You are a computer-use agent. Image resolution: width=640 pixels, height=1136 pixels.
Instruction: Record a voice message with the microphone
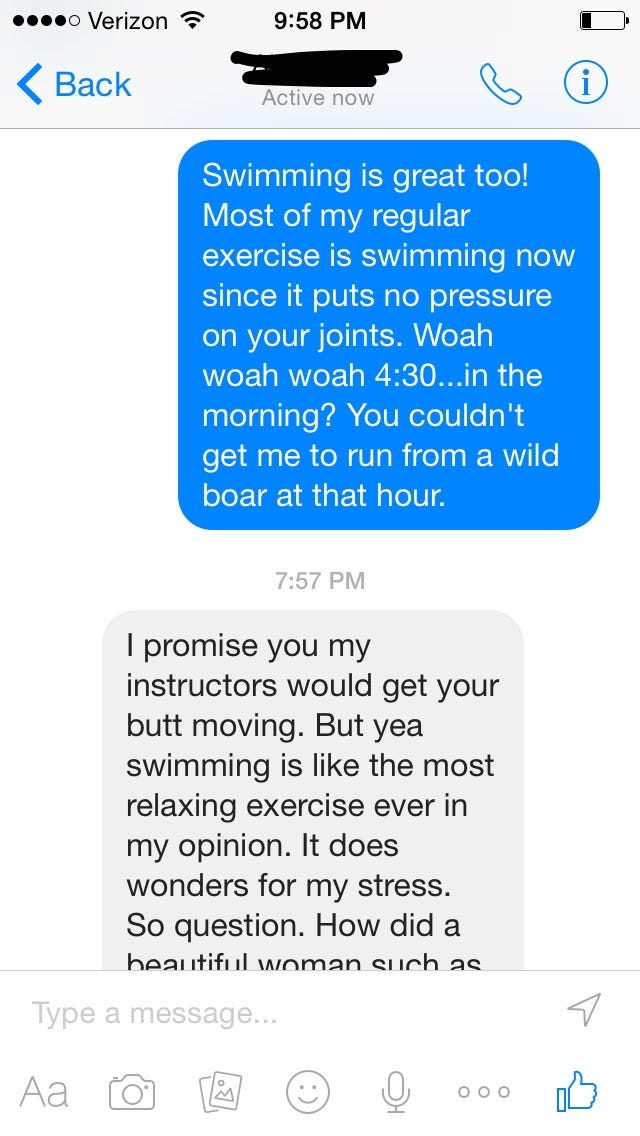click(x=396, y=1091)
